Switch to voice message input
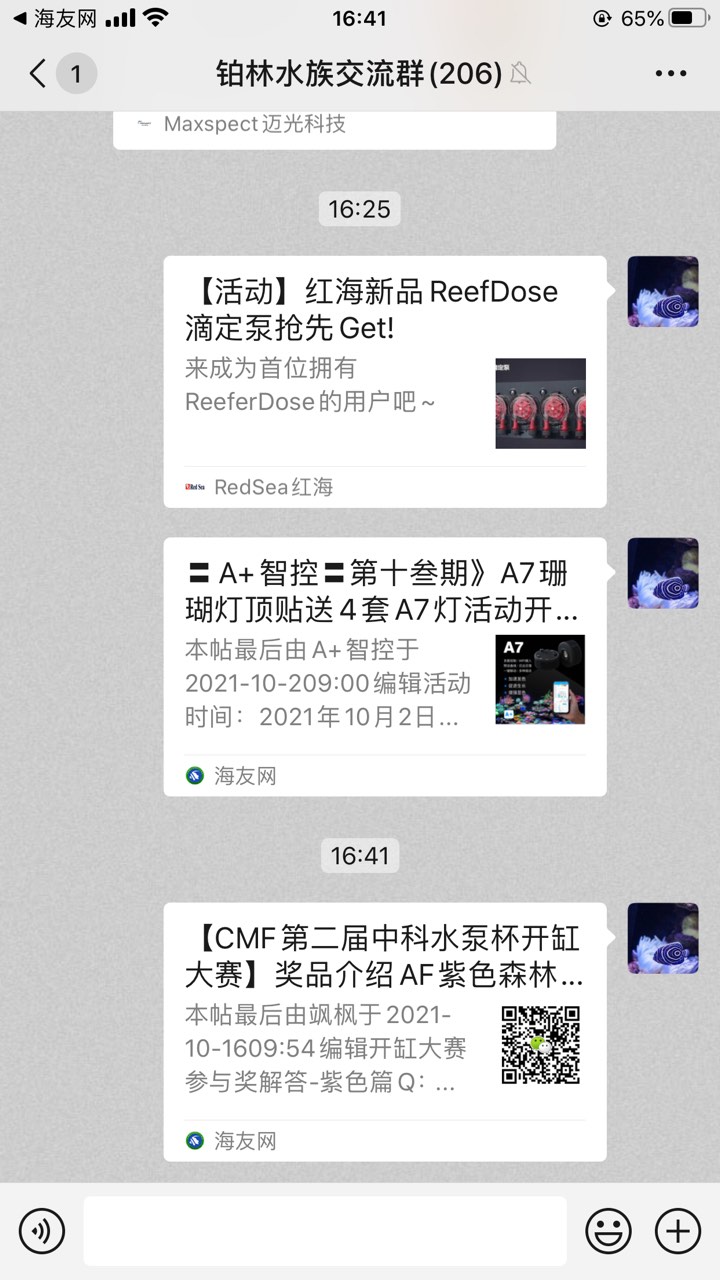Viewport: 720px width, 1280px height. tap(42, 1230)
